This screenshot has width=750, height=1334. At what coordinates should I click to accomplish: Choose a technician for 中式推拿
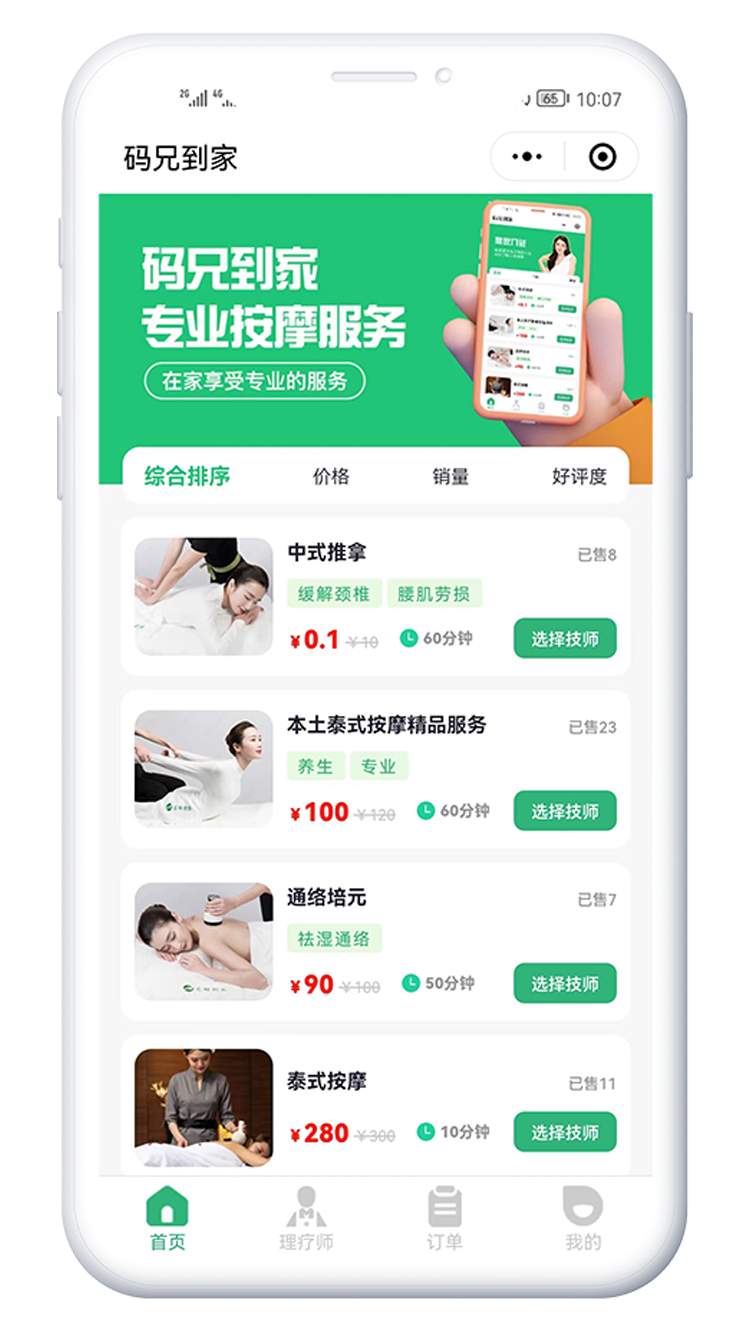(x=565, y=639)
